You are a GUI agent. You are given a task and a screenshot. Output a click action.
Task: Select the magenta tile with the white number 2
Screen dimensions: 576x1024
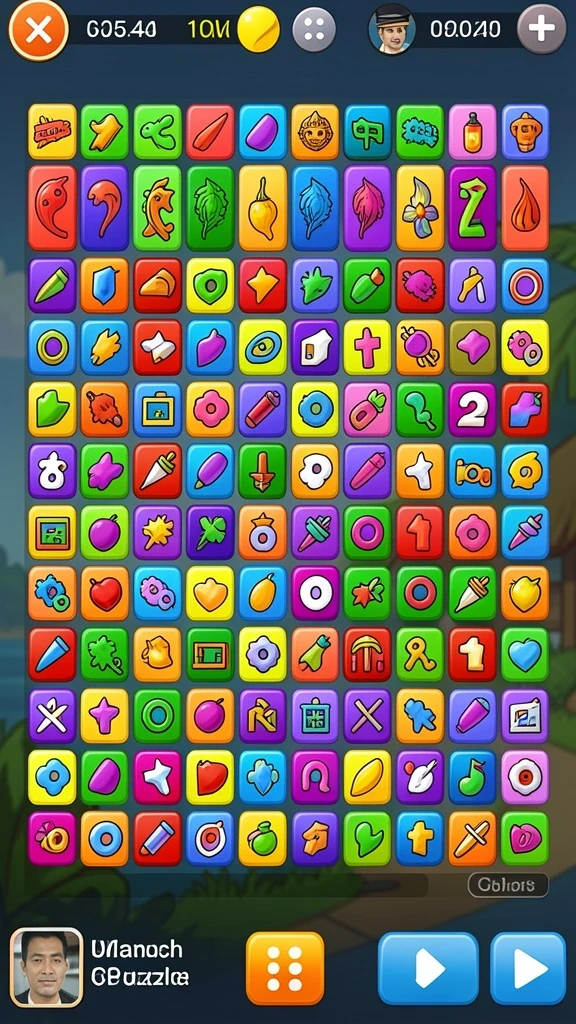point(472,409)
